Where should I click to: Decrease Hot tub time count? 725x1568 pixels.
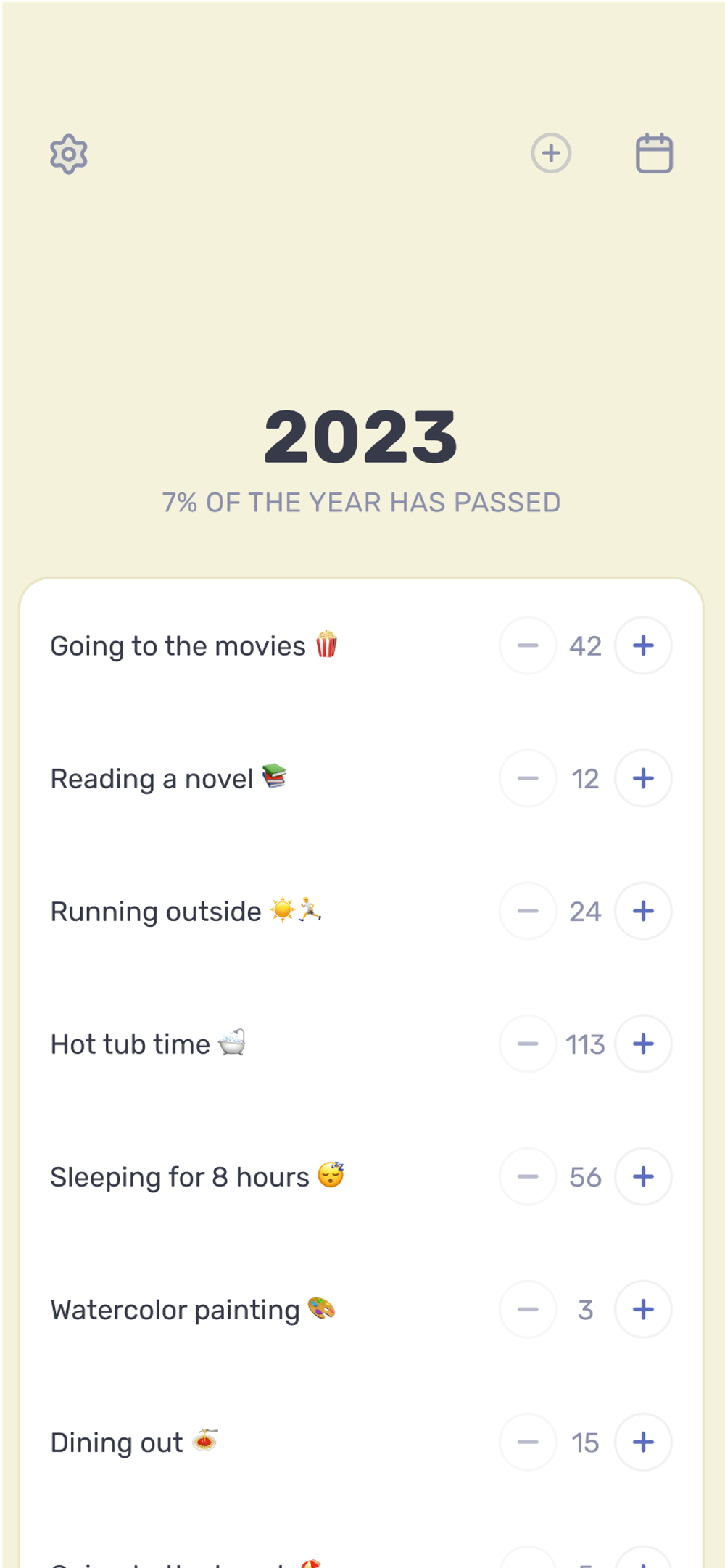pos(528,1044)
